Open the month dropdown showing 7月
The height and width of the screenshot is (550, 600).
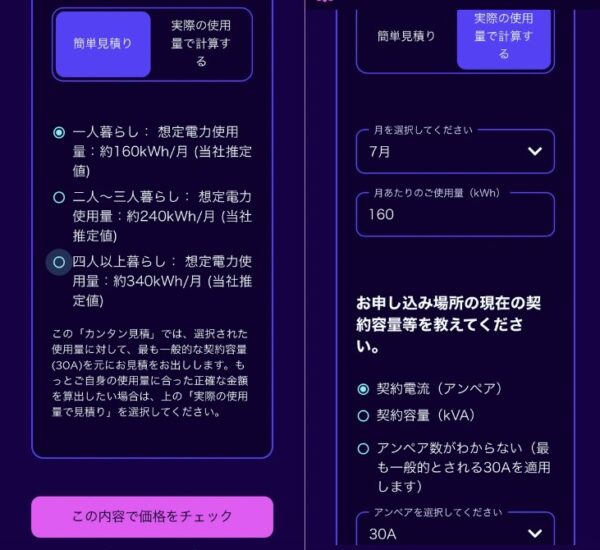coord(455,151)
